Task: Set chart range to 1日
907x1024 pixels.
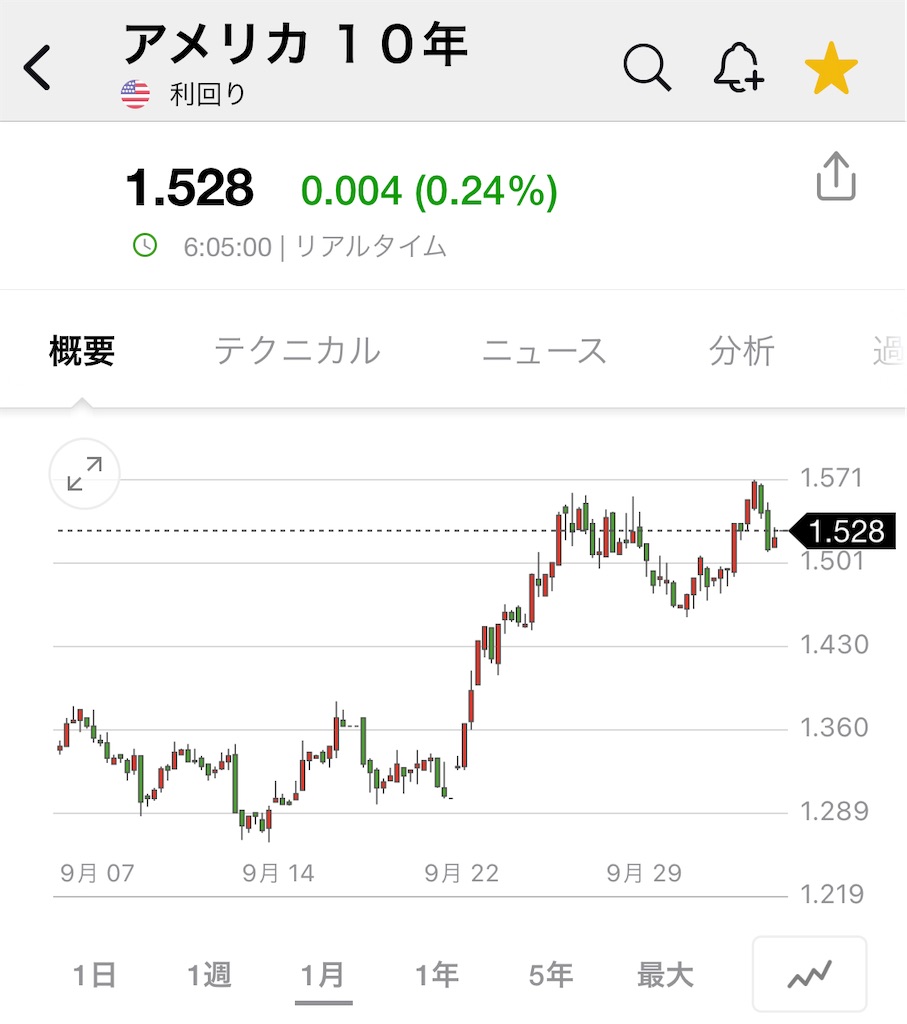Action: coord(95,975)
